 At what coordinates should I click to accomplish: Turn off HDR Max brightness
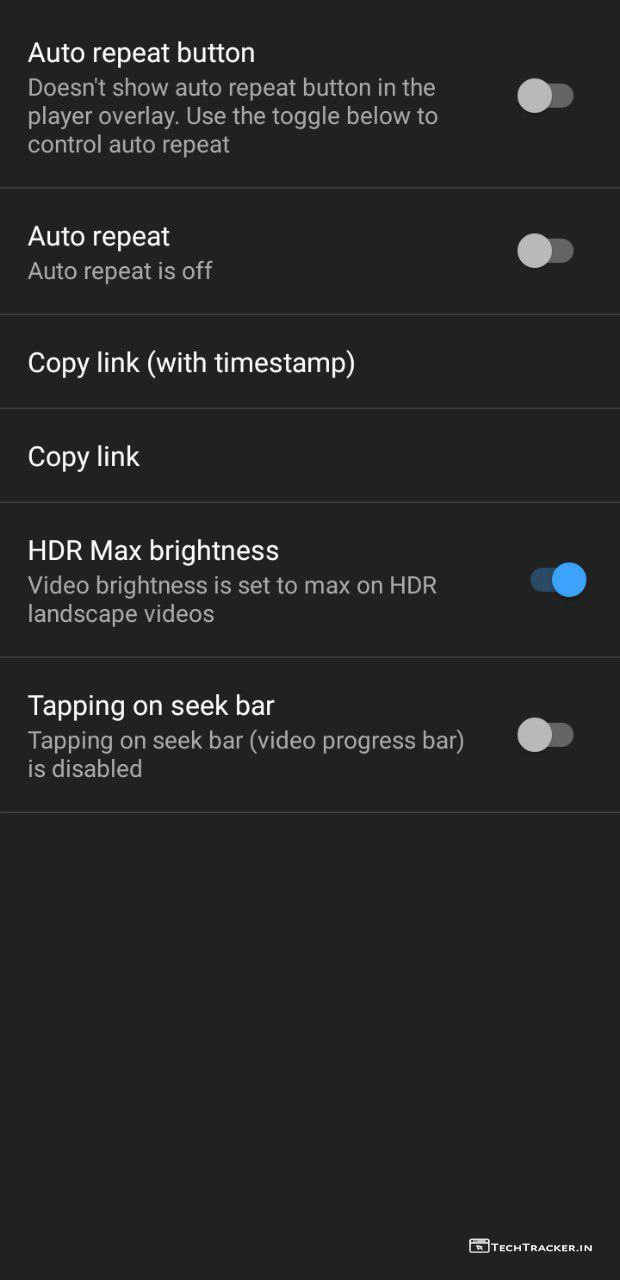[557, 580]
